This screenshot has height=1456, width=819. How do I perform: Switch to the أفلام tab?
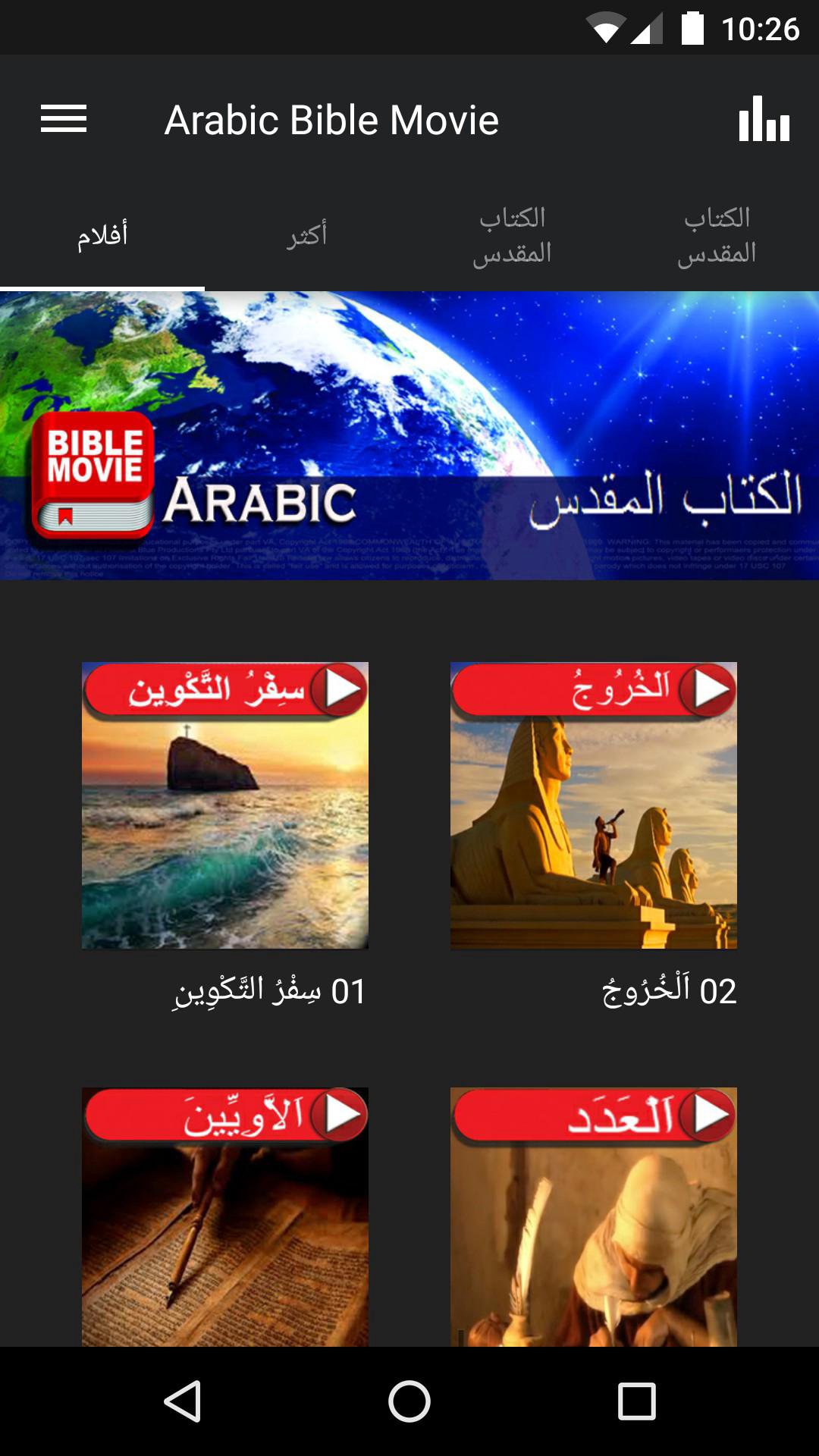pyautogui.click(x=102, y=235)
